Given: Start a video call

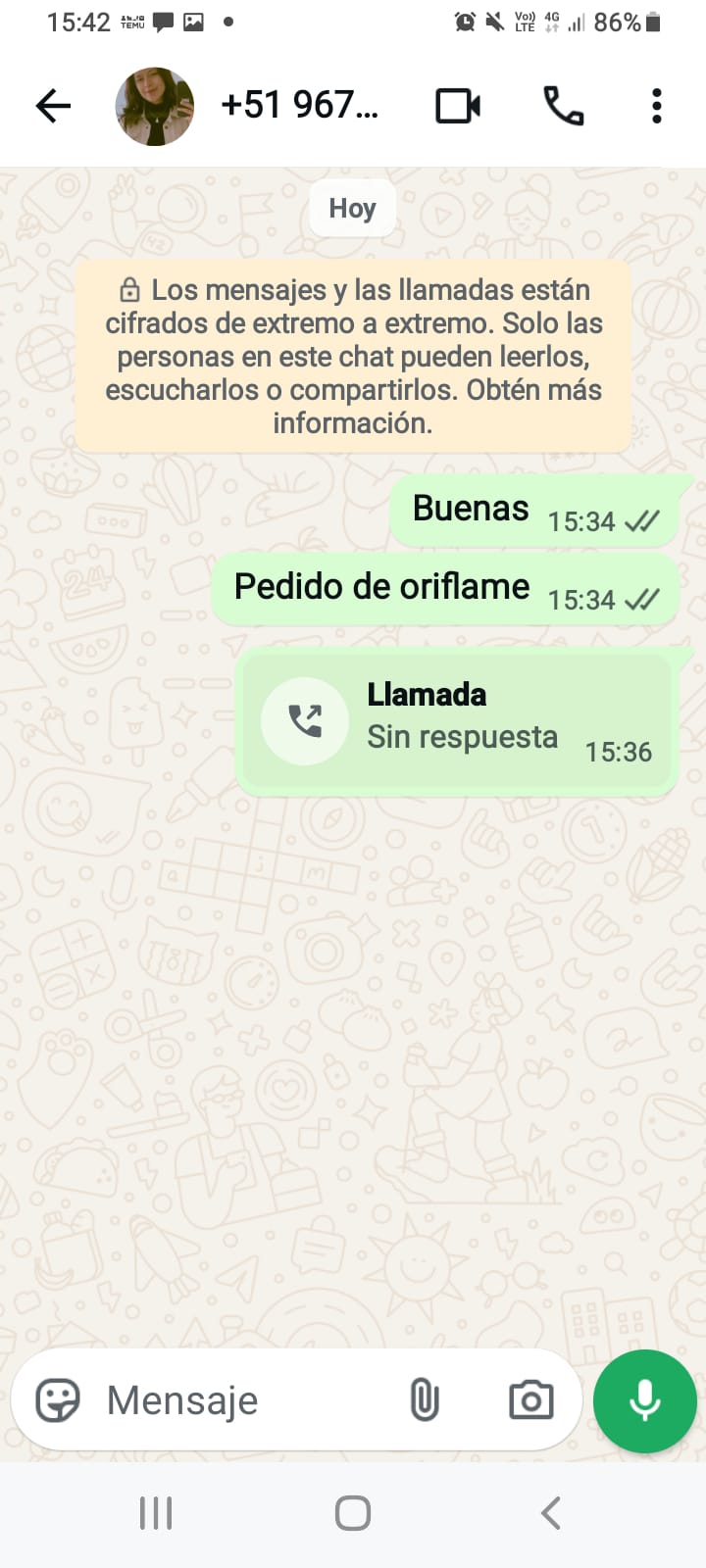Looking at the screenshot, I should coord(458,106).
